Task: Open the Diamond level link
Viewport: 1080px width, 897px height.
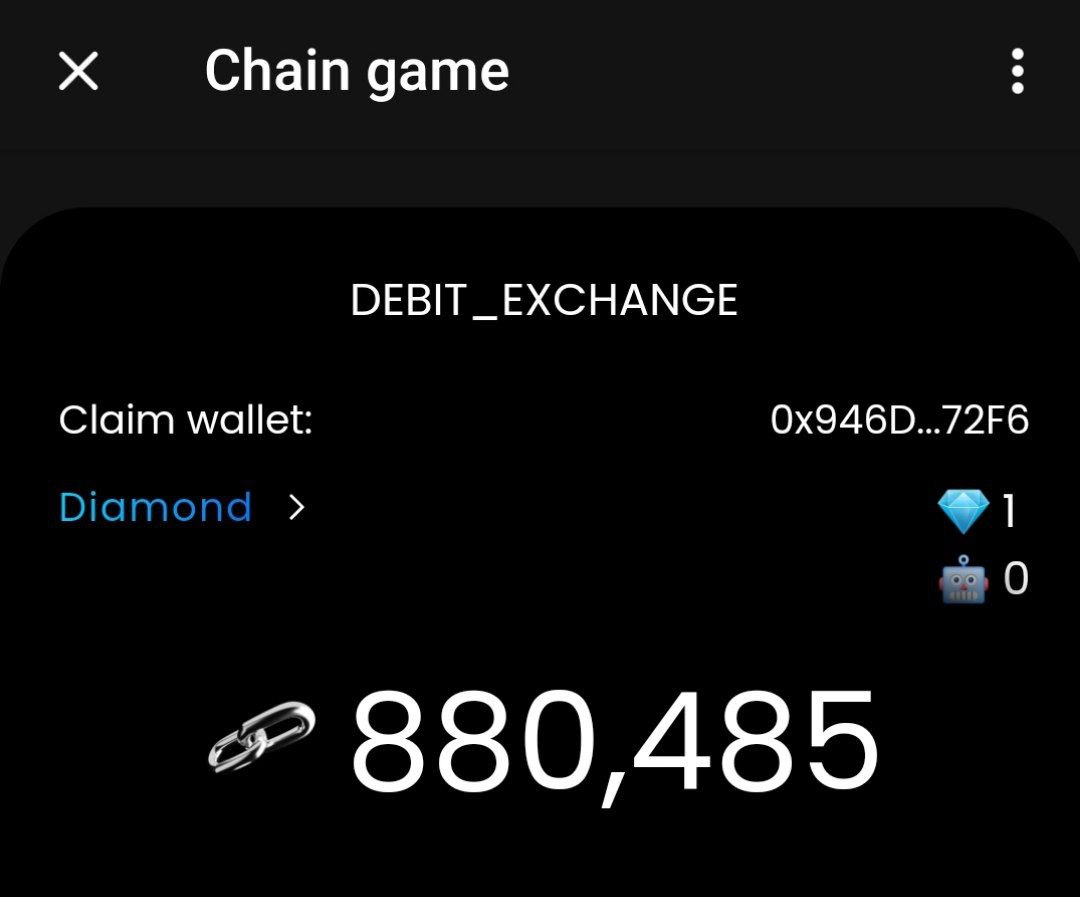Action: pyautogui.click(x=183, y=507)
